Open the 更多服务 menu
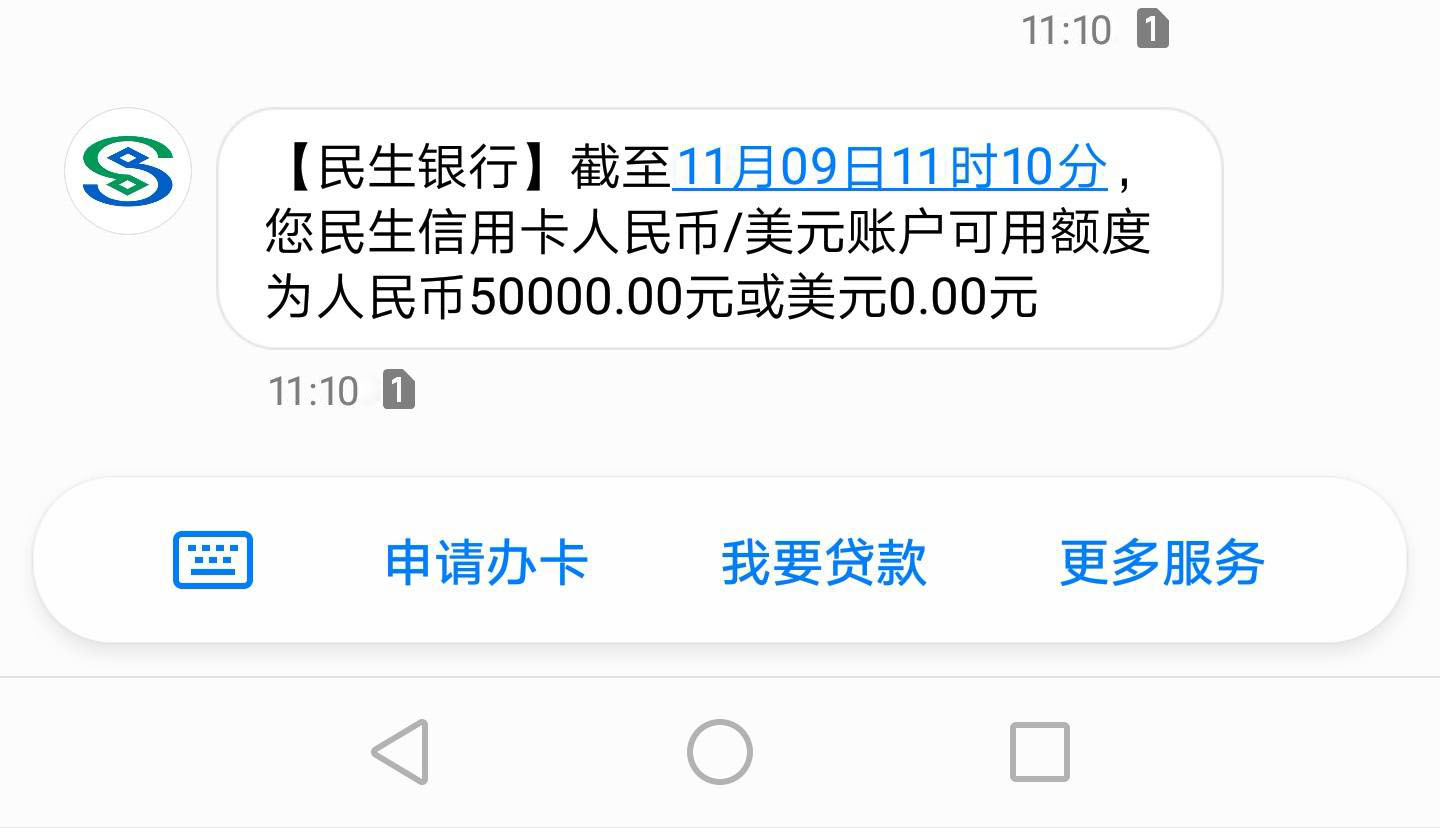This screenshot has height=828, width=1440. (1162, 562)
